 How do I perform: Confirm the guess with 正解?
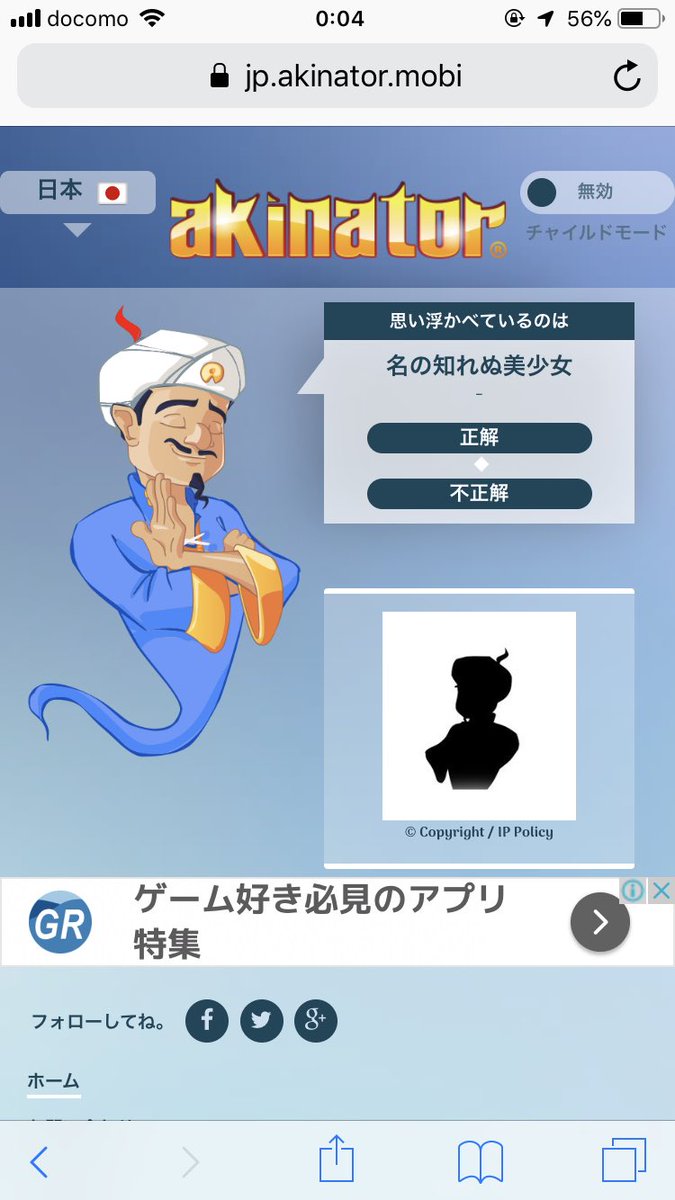point(479,438)
